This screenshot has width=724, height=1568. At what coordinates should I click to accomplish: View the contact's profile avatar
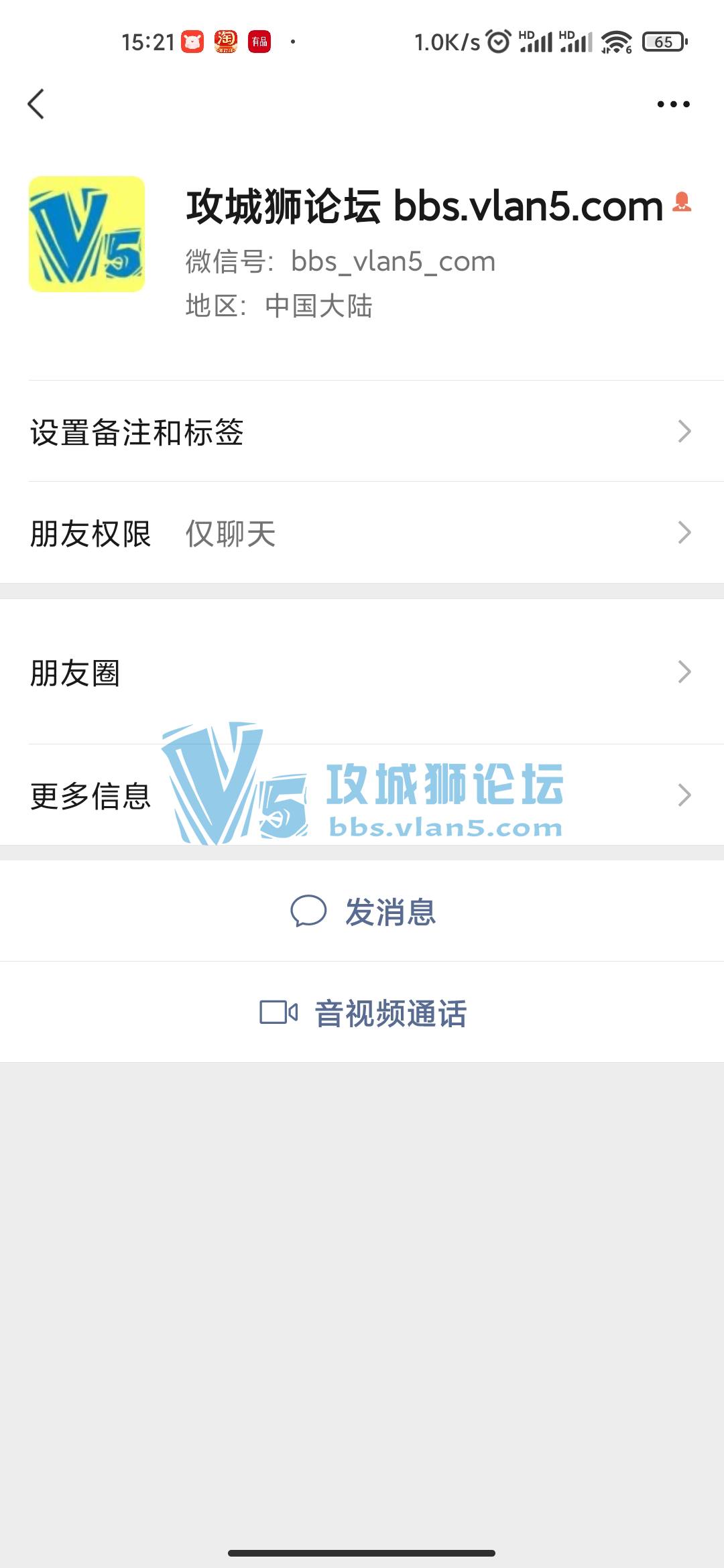(86, 234)
